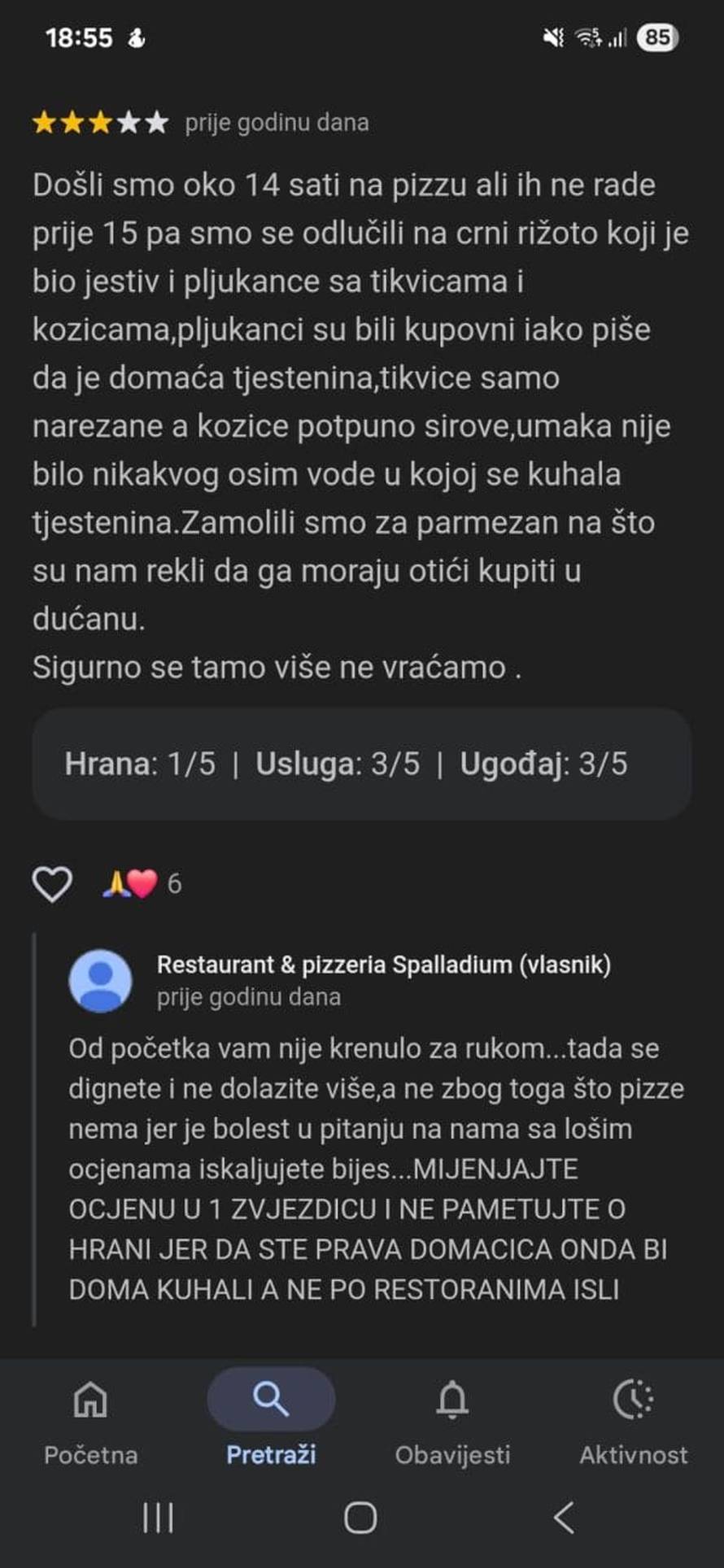The height and width of the screenshot is (1568, 724).
Task: Tap the first star of the review rating
Action: (x=42, y=122)
